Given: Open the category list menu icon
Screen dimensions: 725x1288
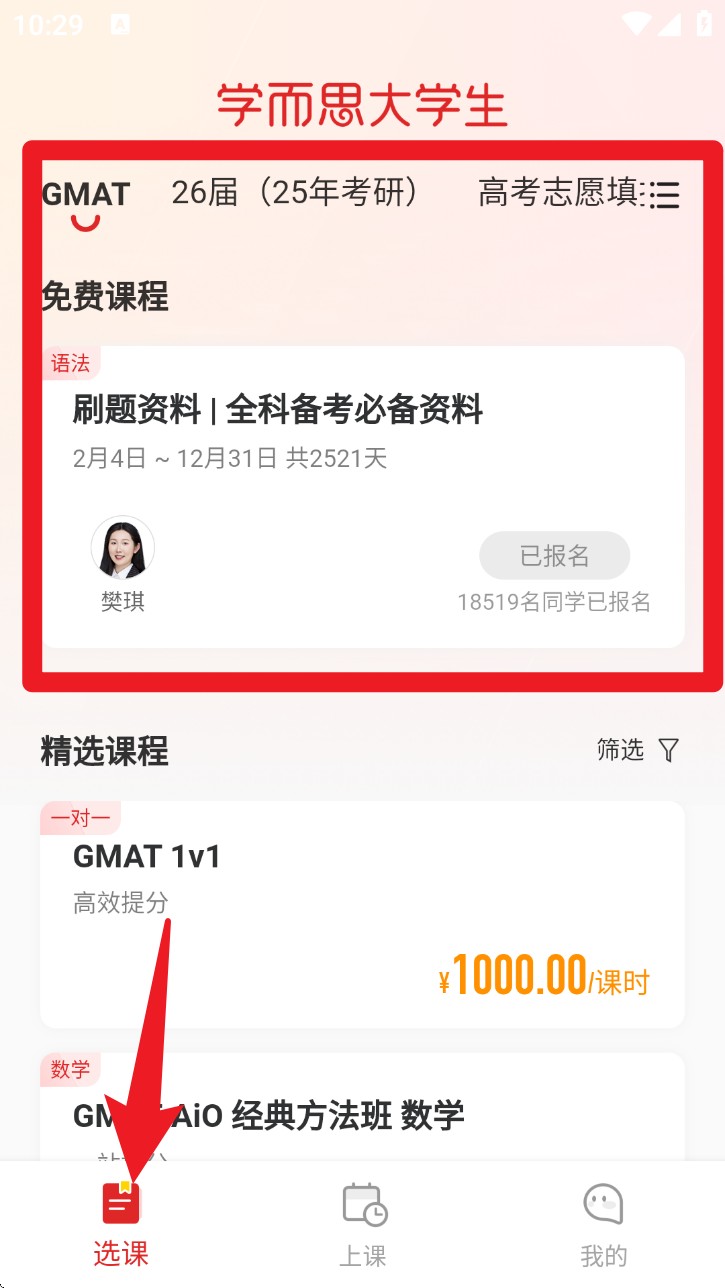Looking at the screenshot, I should [x=664, y=195].
